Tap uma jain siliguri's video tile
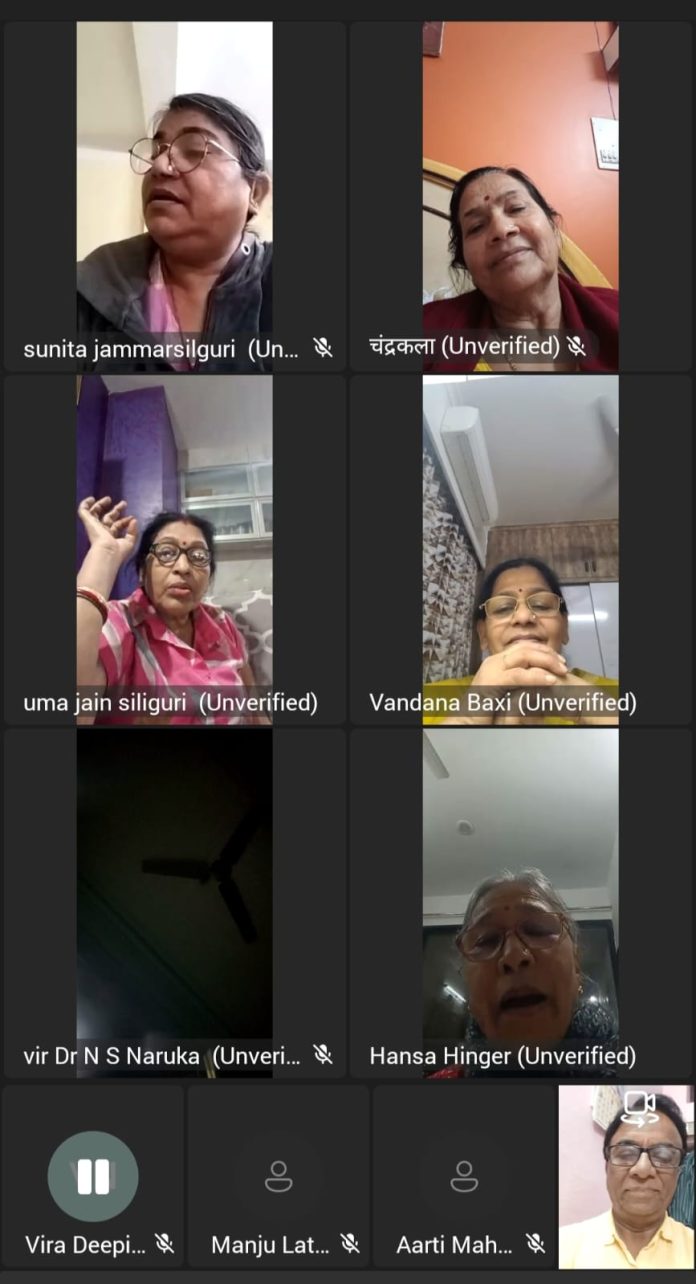 tap(174, 548)
